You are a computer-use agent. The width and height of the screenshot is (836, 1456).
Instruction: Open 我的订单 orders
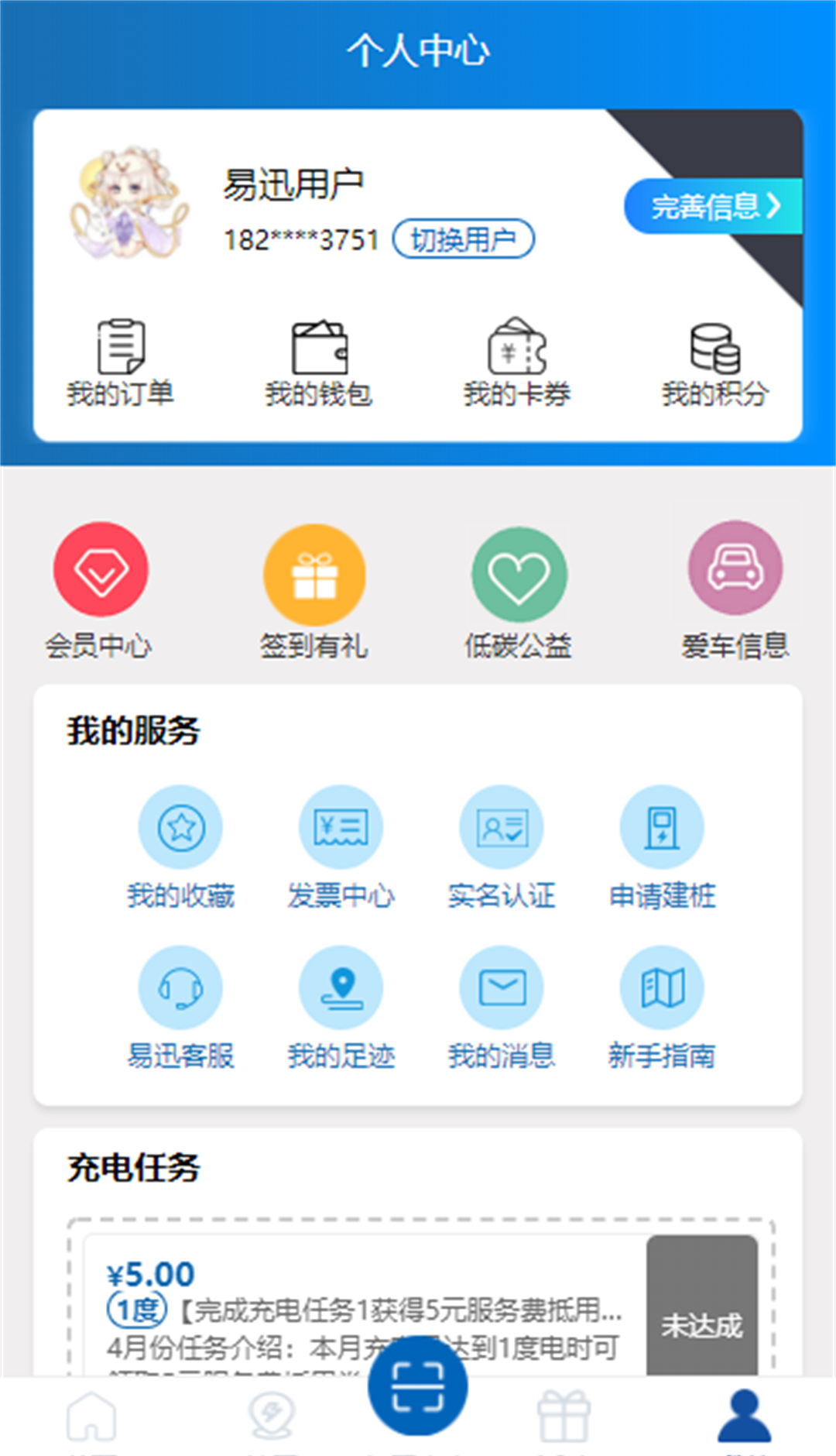point(120,362)
